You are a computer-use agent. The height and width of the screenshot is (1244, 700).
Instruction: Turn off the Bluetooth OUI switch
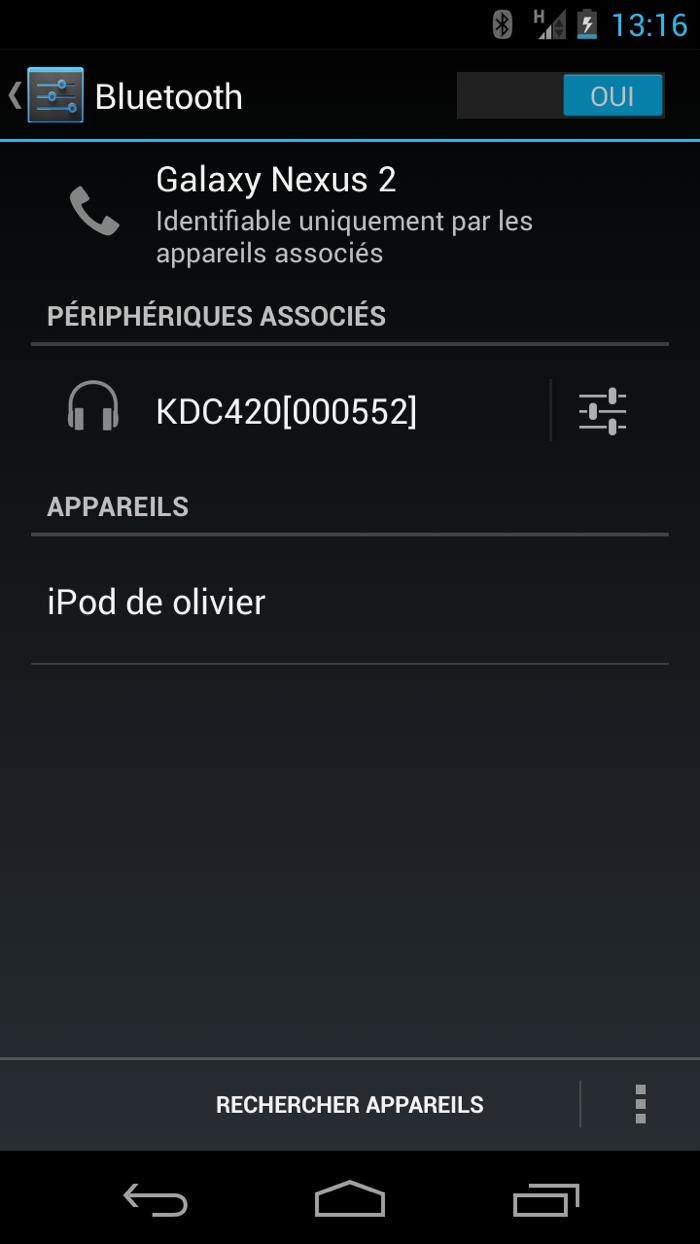pos(560,96)
